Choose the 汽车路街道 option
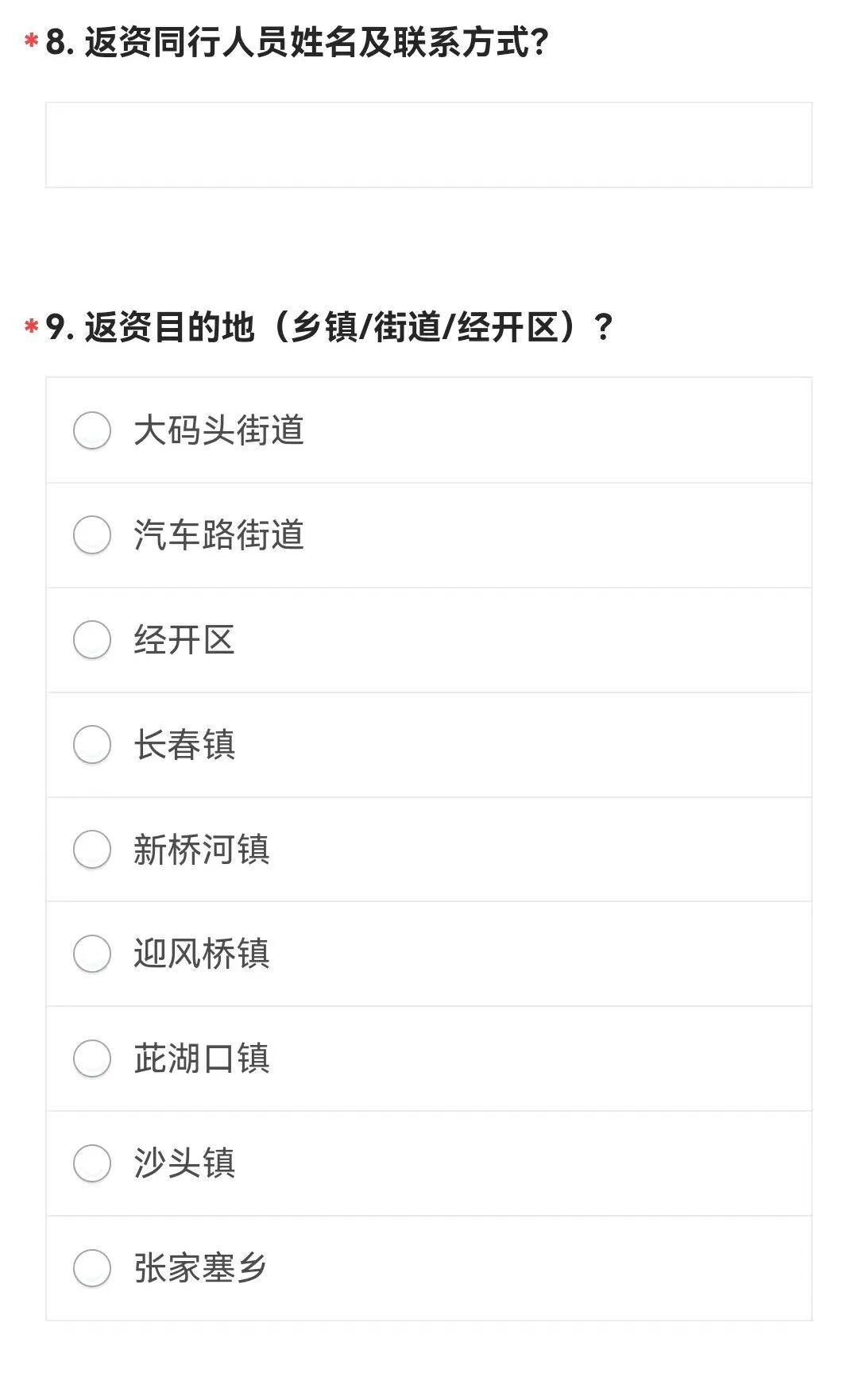 pyautogui.click(x=428, y=535)
